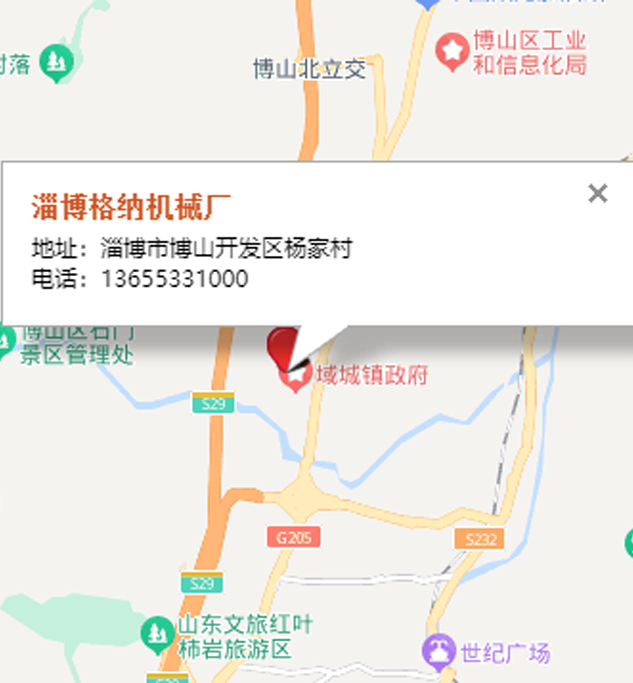Image resolution: width=633 pixels, height=683 pixels.
Task: Tap the red location marker pin
Action: tap(282, 347)
